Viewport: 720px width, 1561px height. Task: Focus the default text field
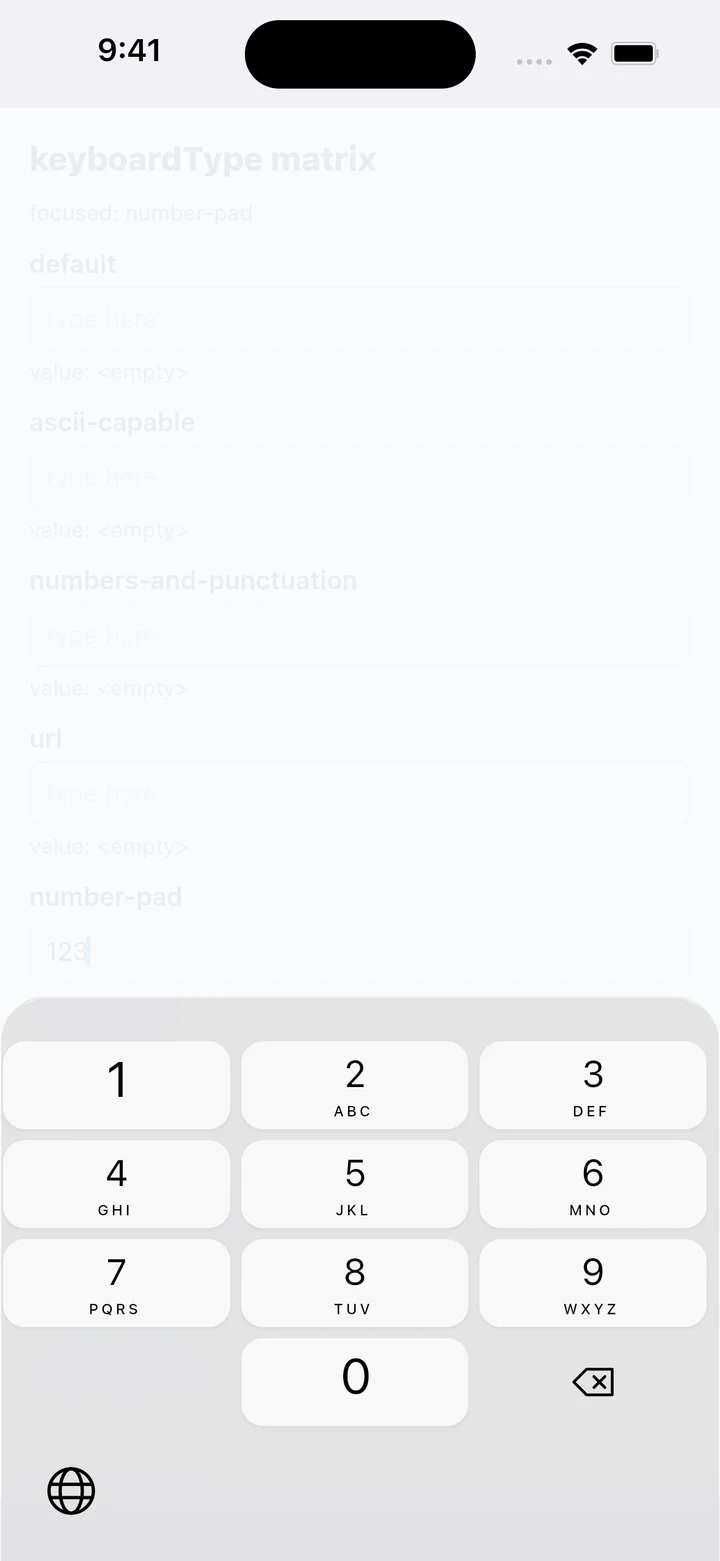[x=360, y=319]
